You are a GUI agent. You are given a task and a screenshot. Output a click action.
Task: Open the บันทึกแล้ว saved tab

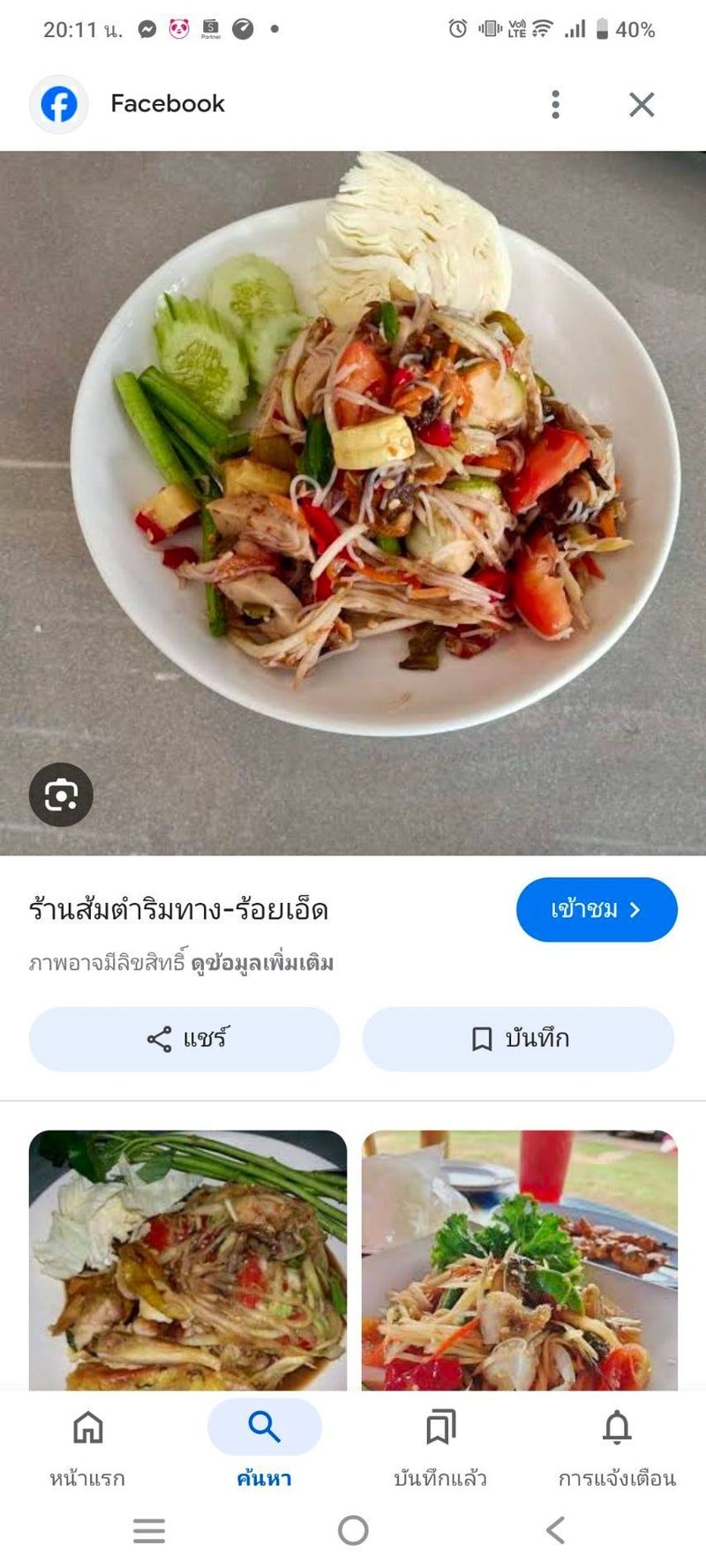tap(440, 1443)
